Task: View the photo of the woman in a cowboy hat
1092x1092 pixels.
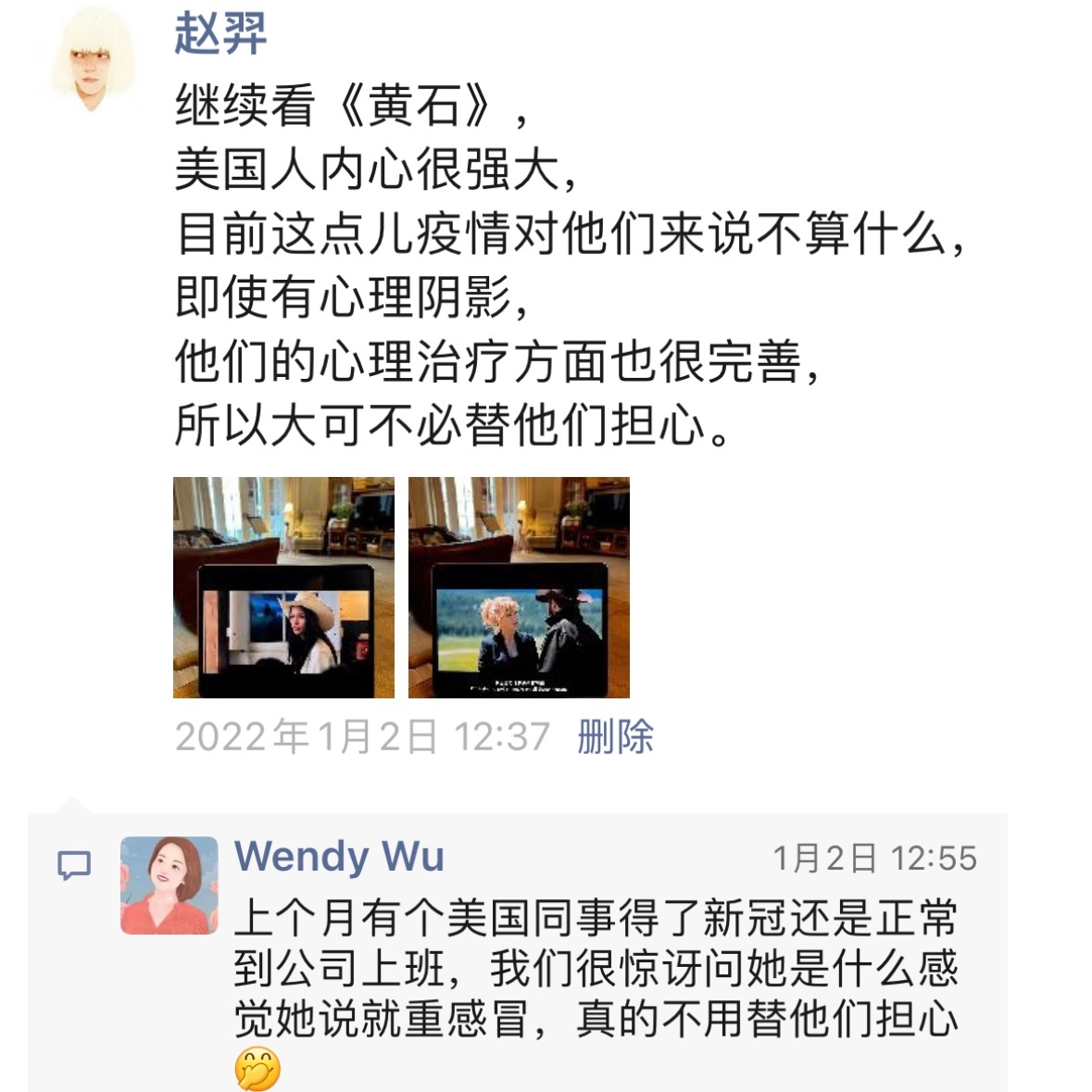Action: 283,587
